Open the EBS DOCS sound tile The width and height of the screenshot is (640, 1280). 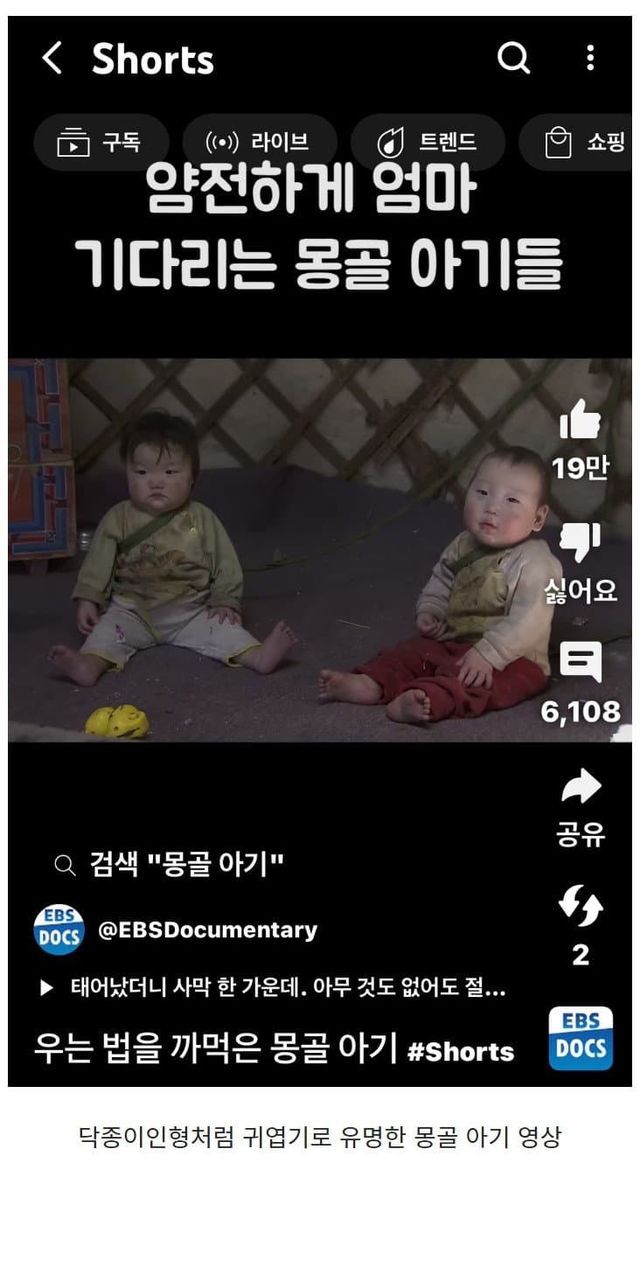click(581, 1038)
